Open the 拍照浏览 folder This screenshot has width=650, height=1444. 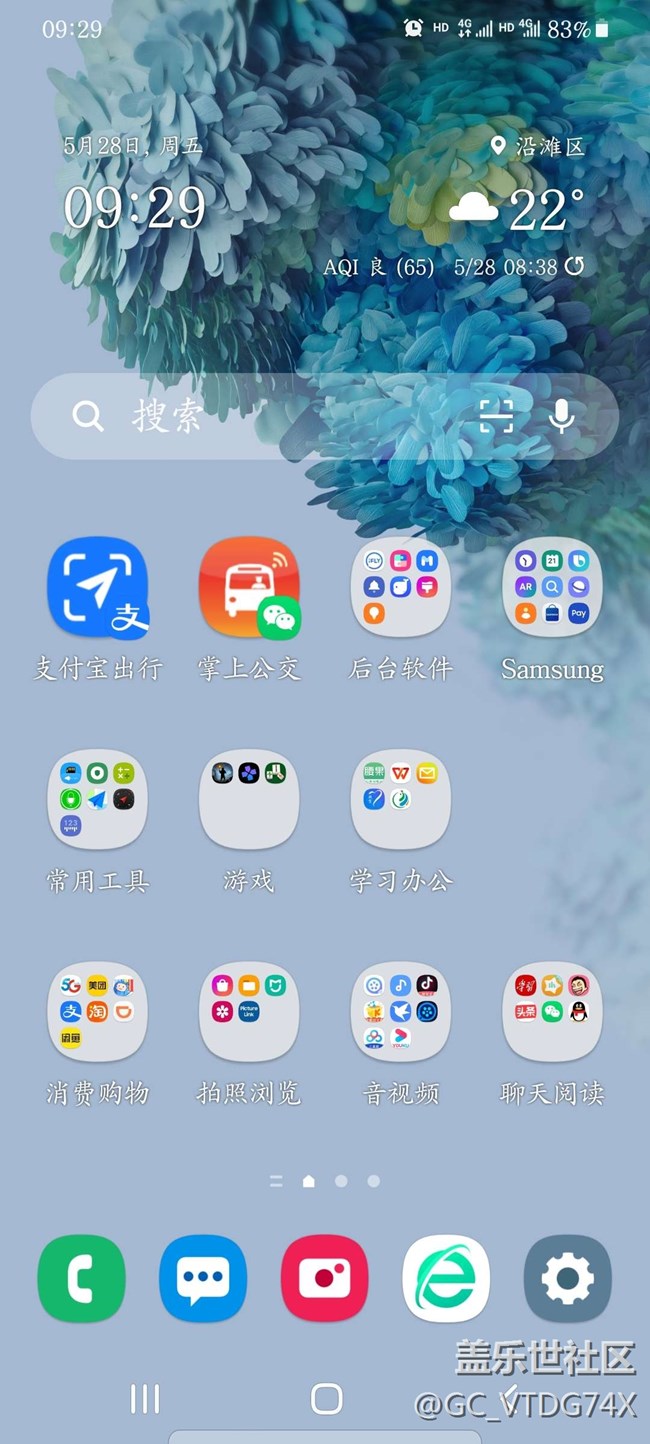click(x=249, y=1011)
